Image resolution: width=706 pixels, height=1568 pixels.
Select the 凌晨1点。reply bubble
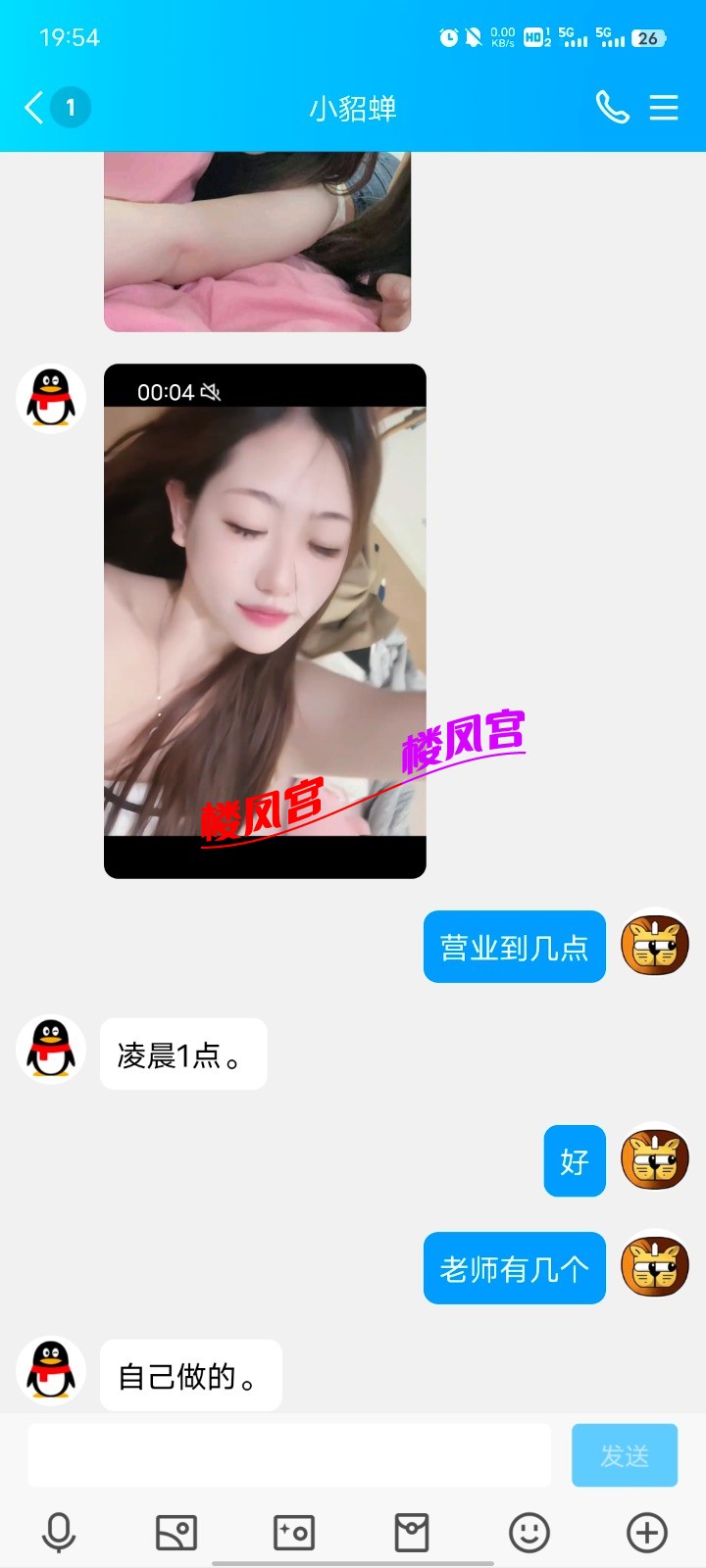[x=182, y=1053]
